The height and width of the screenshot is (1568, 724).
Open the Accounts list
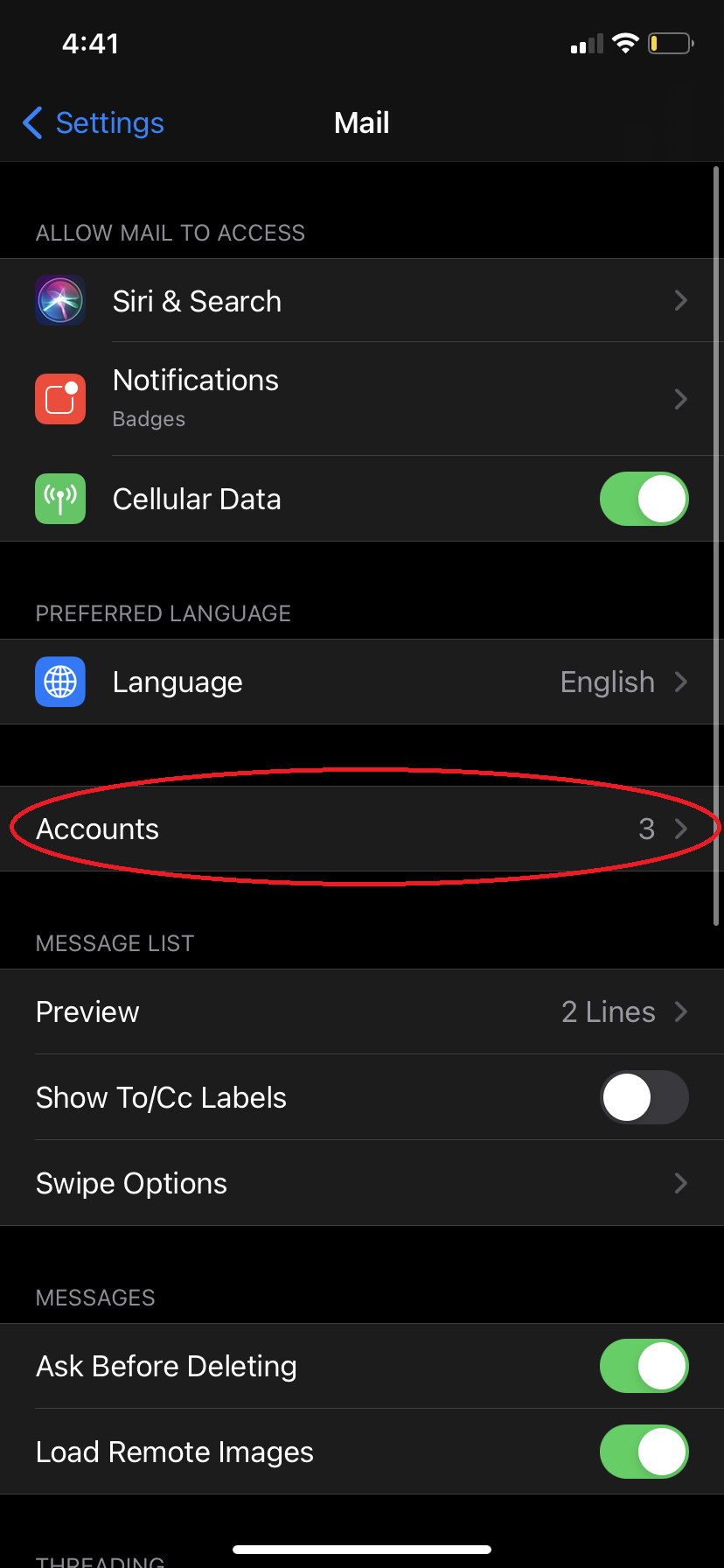tap(362, 829)
